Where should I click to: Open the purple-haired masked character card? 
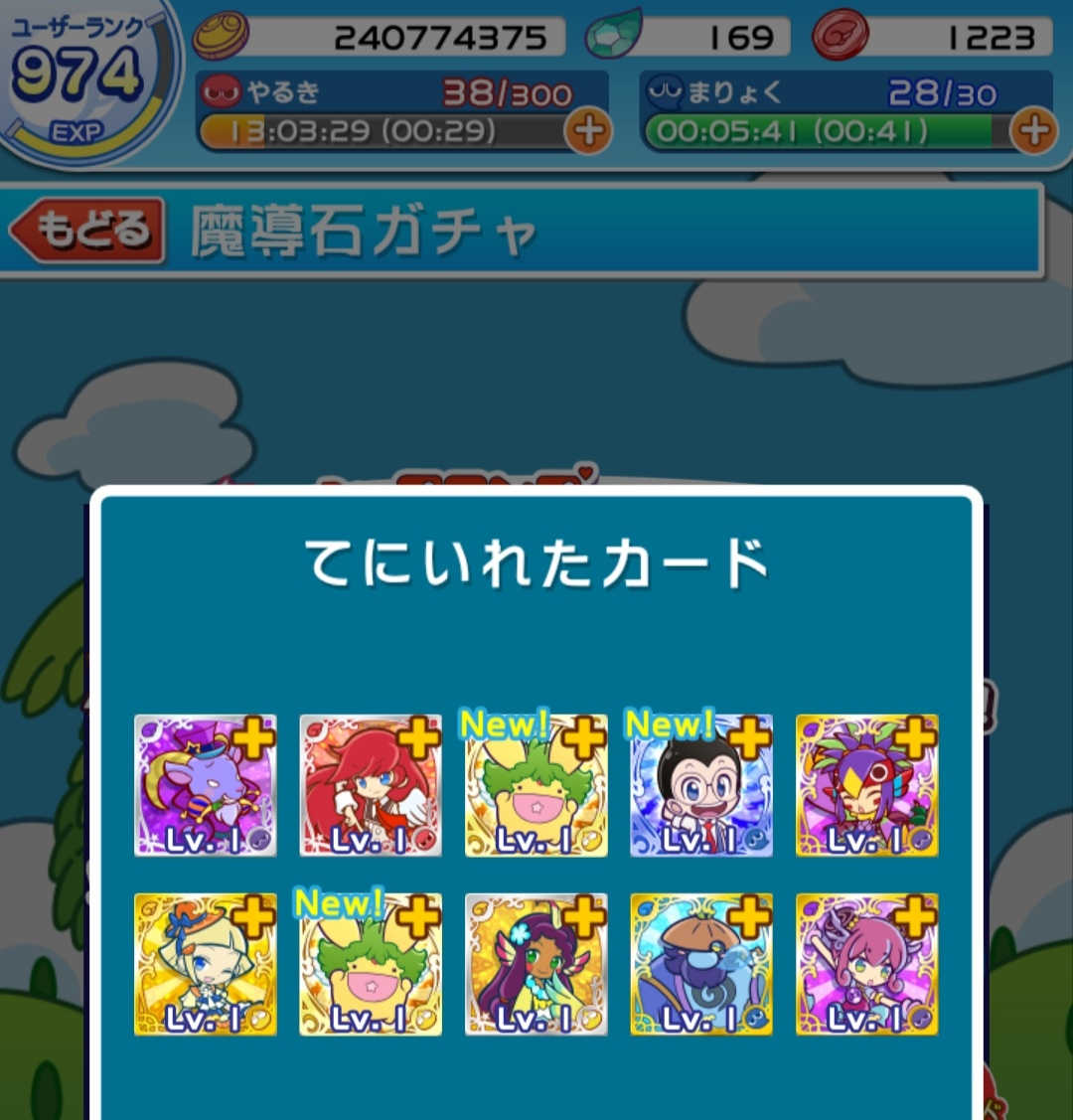tap(866, 785)
